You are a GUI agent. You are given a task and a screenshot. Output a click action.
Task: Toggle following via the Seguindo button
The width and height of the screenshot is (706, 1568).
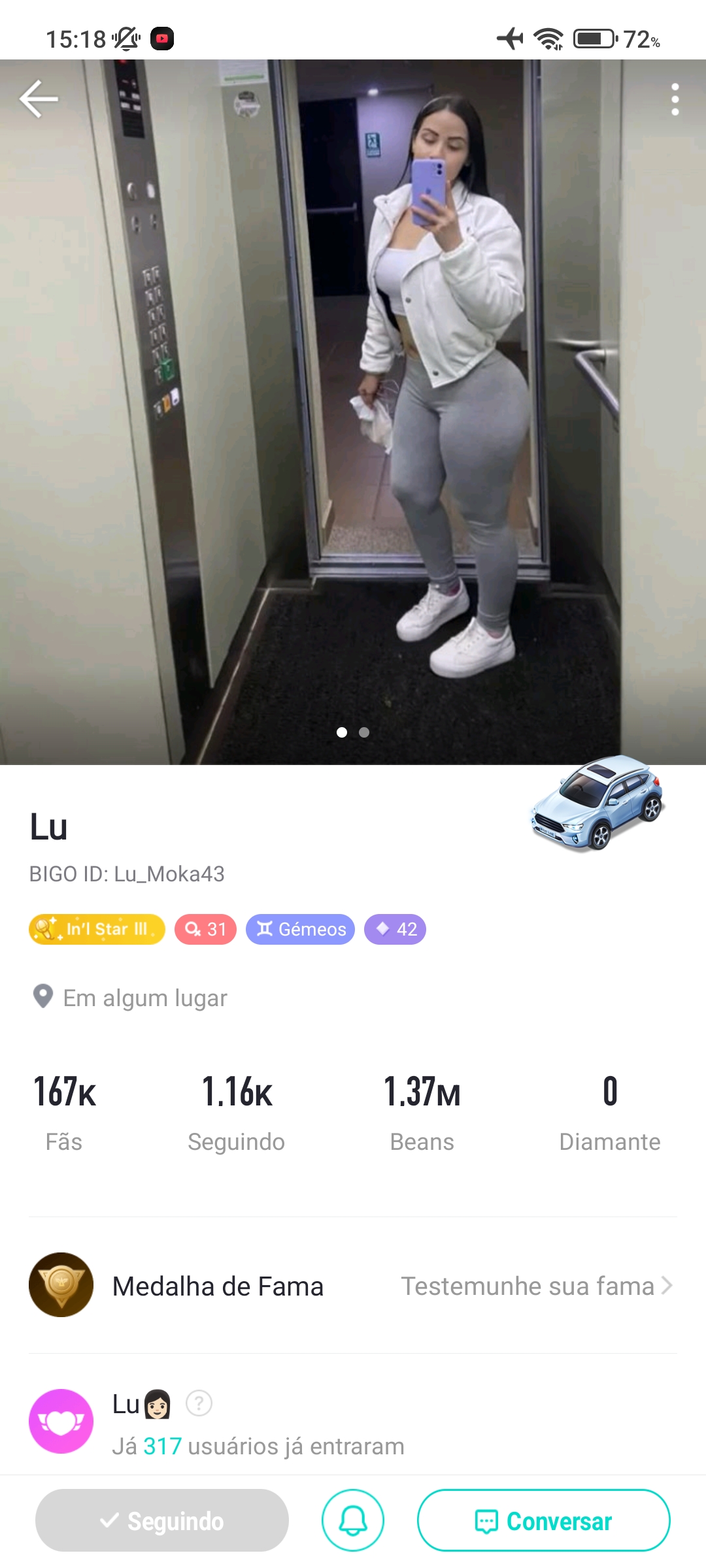point(161,1520)
